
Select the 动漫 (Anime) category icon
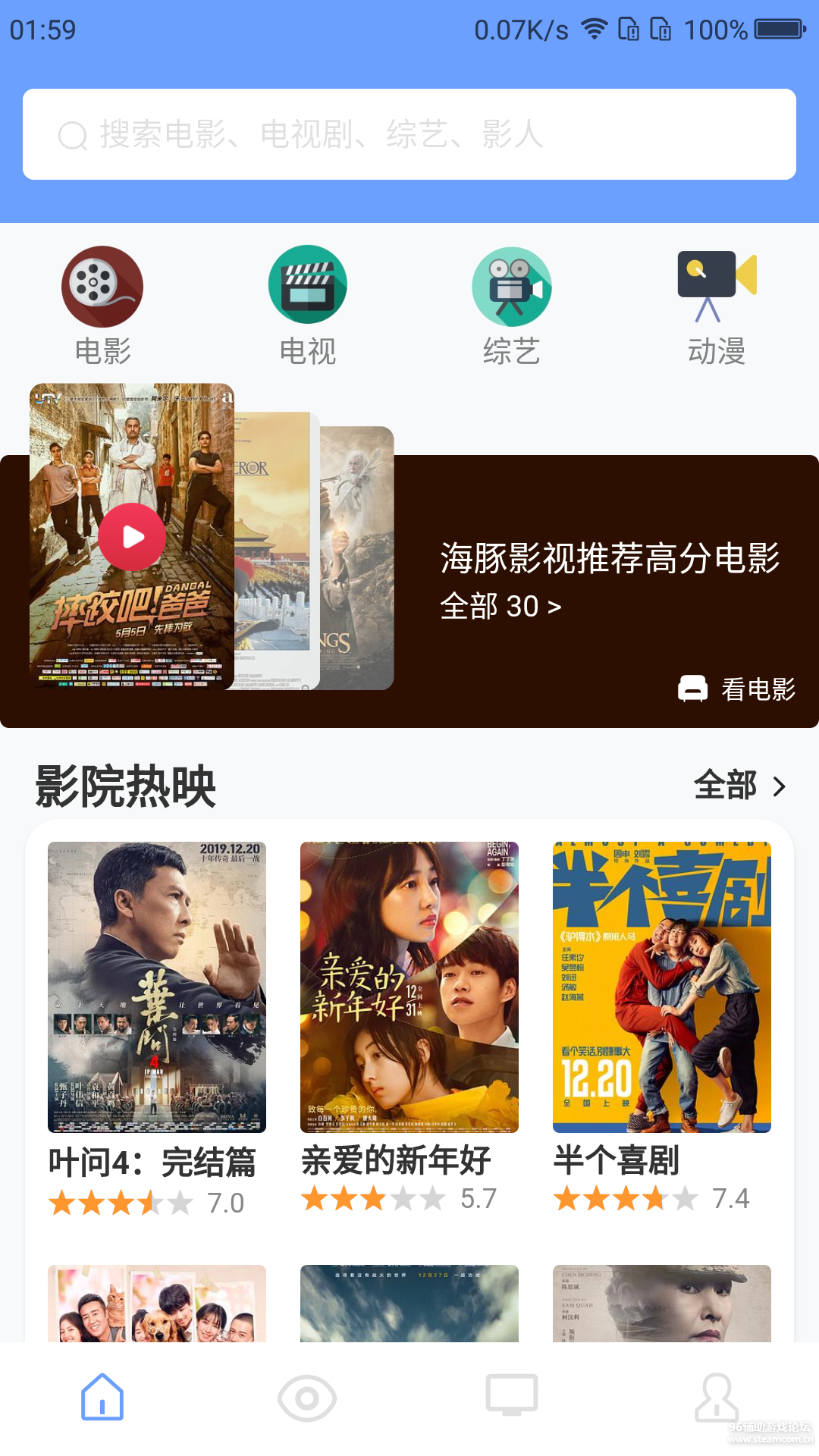click(716, 287)
